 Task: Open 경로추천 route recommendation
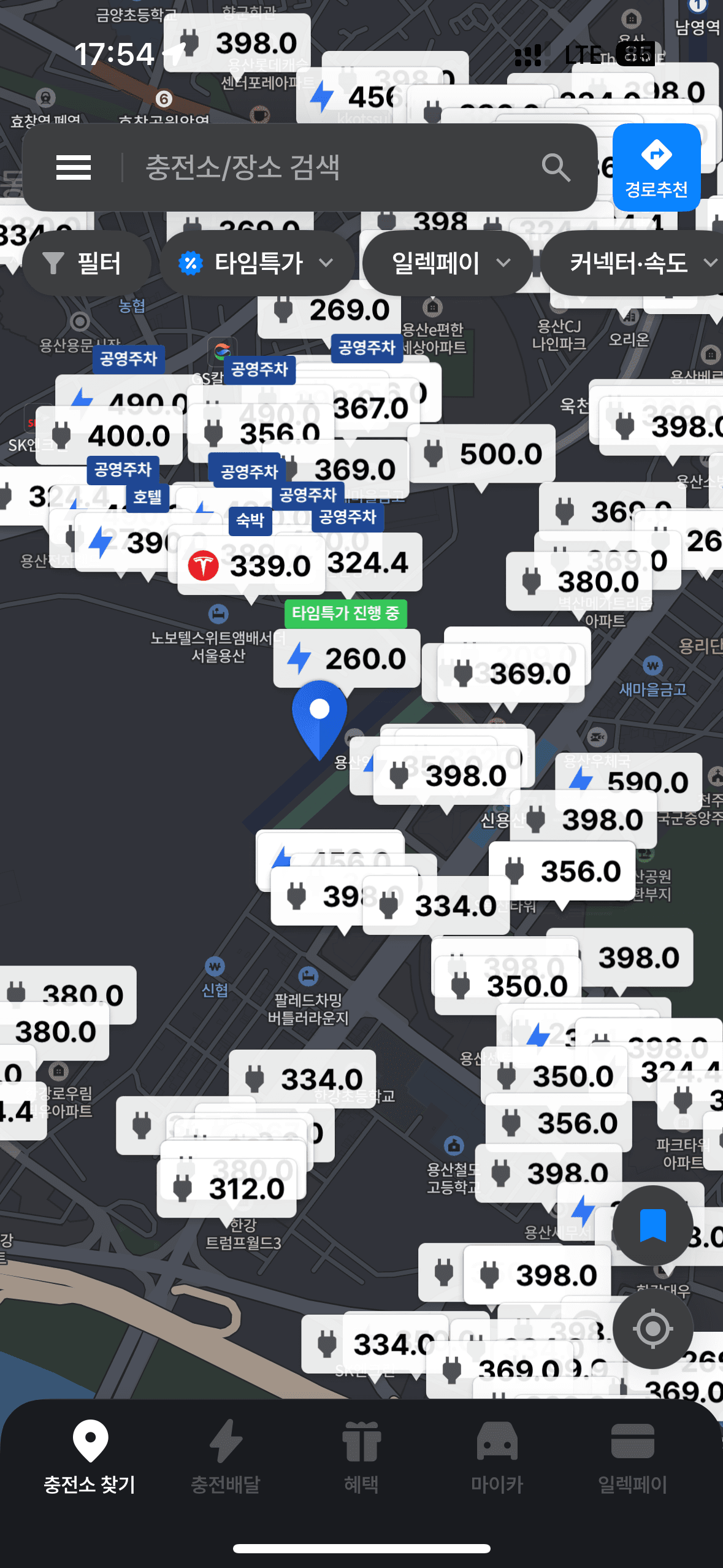point(656,167)
